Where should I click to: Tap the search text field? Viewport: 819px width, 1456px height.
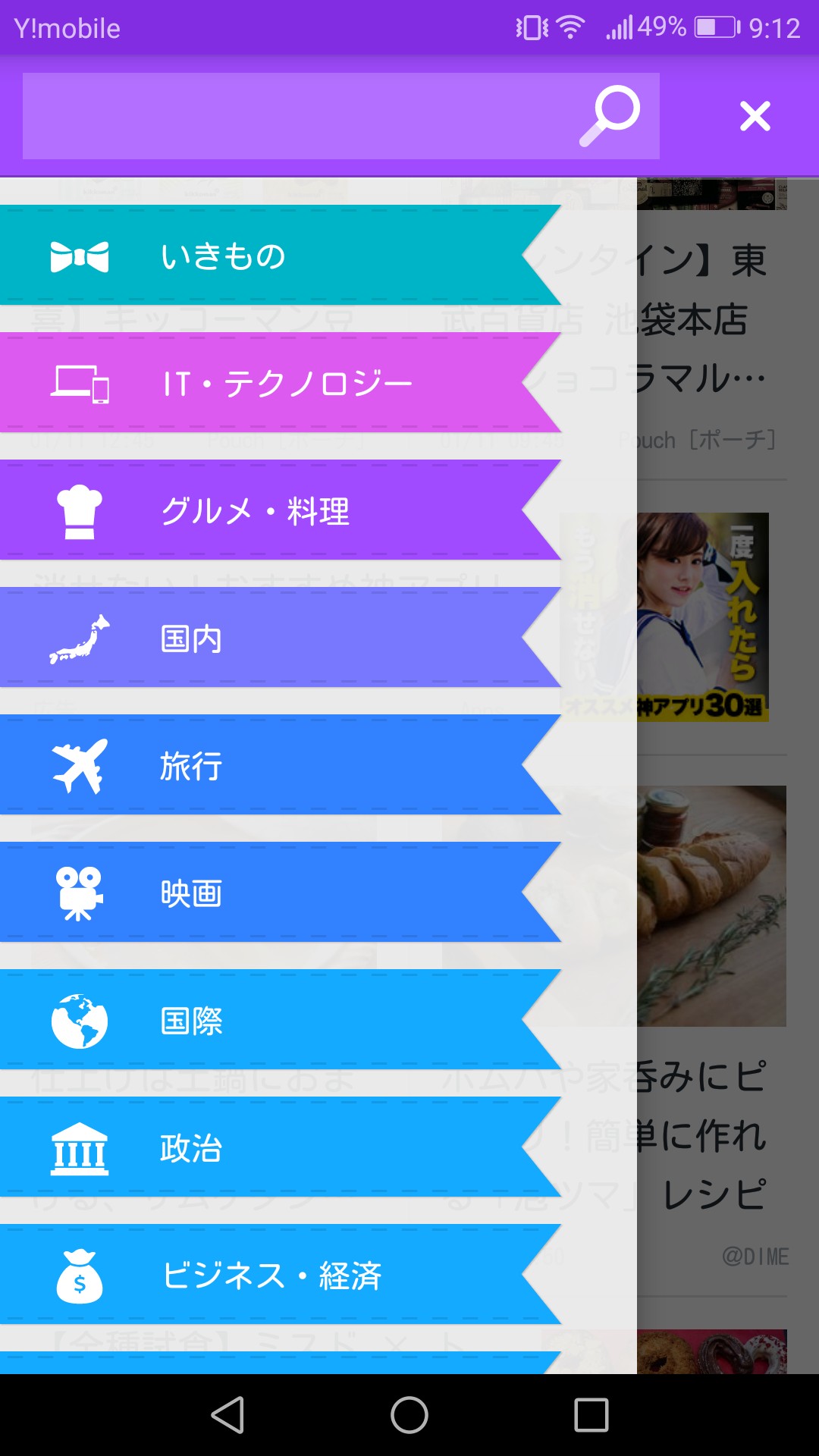point(296,116)
